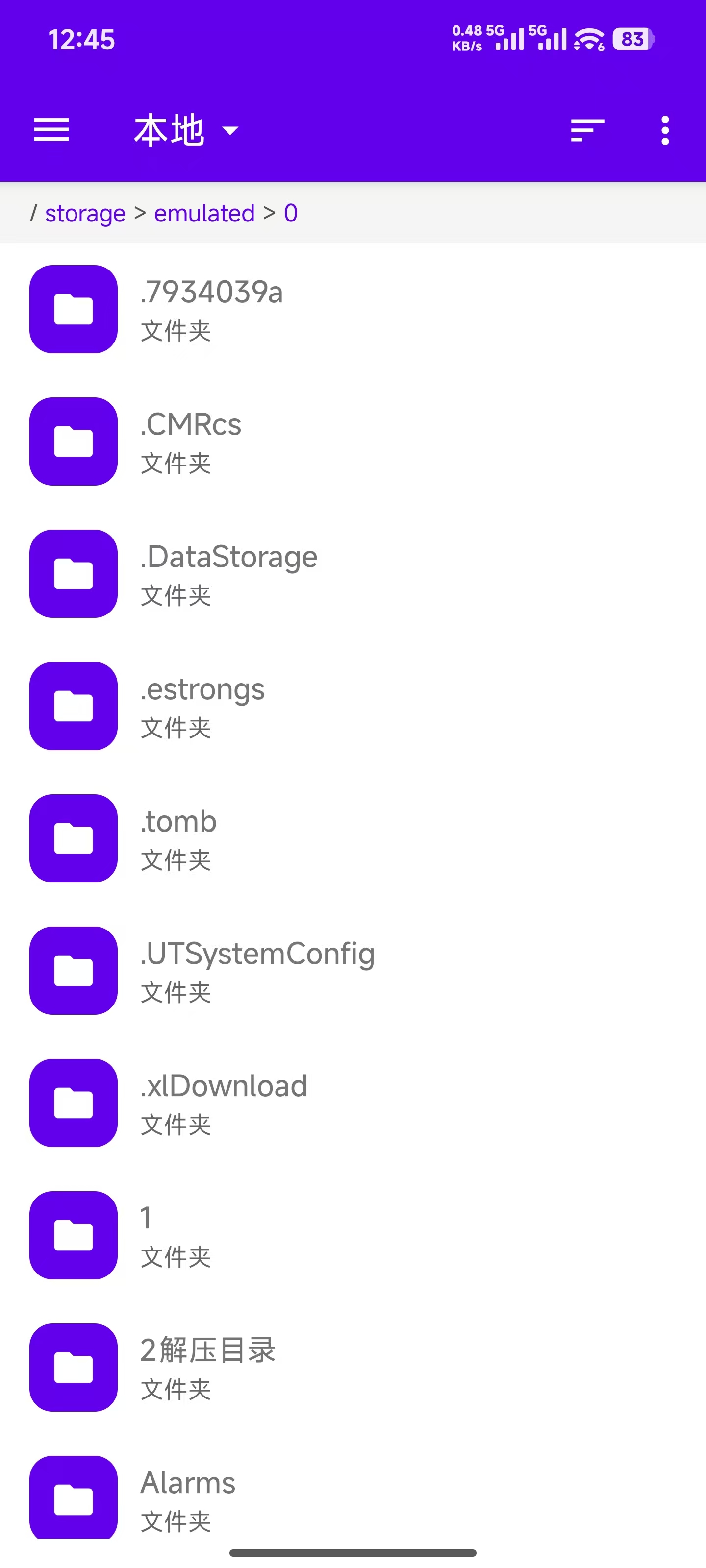Select the 本地 title in the toolbar

[168, 130]
